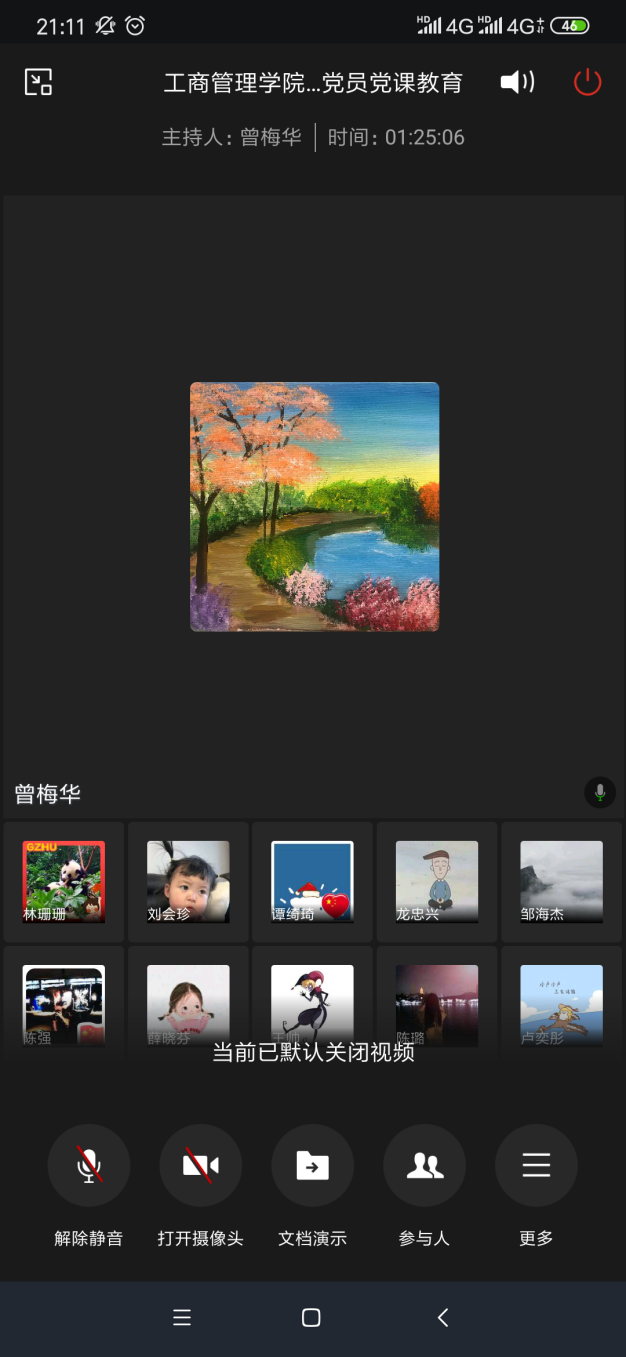Select participant tile 刘会珍
Screen dimensions: 626x1357
click(x=188, y=882)
